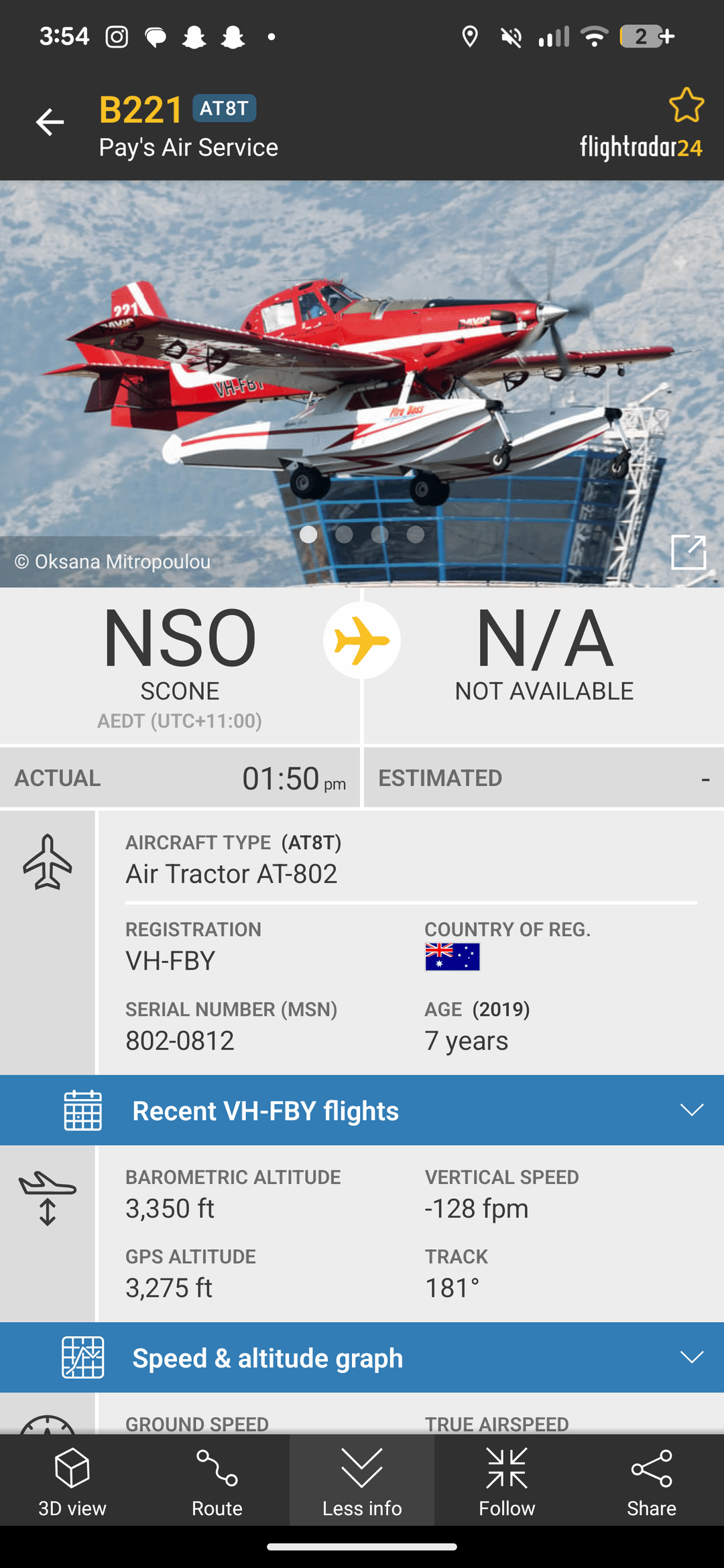Open the aircraft photo in full view
724x1568 pixels.
pyautogui.click(x=688, y=552)
